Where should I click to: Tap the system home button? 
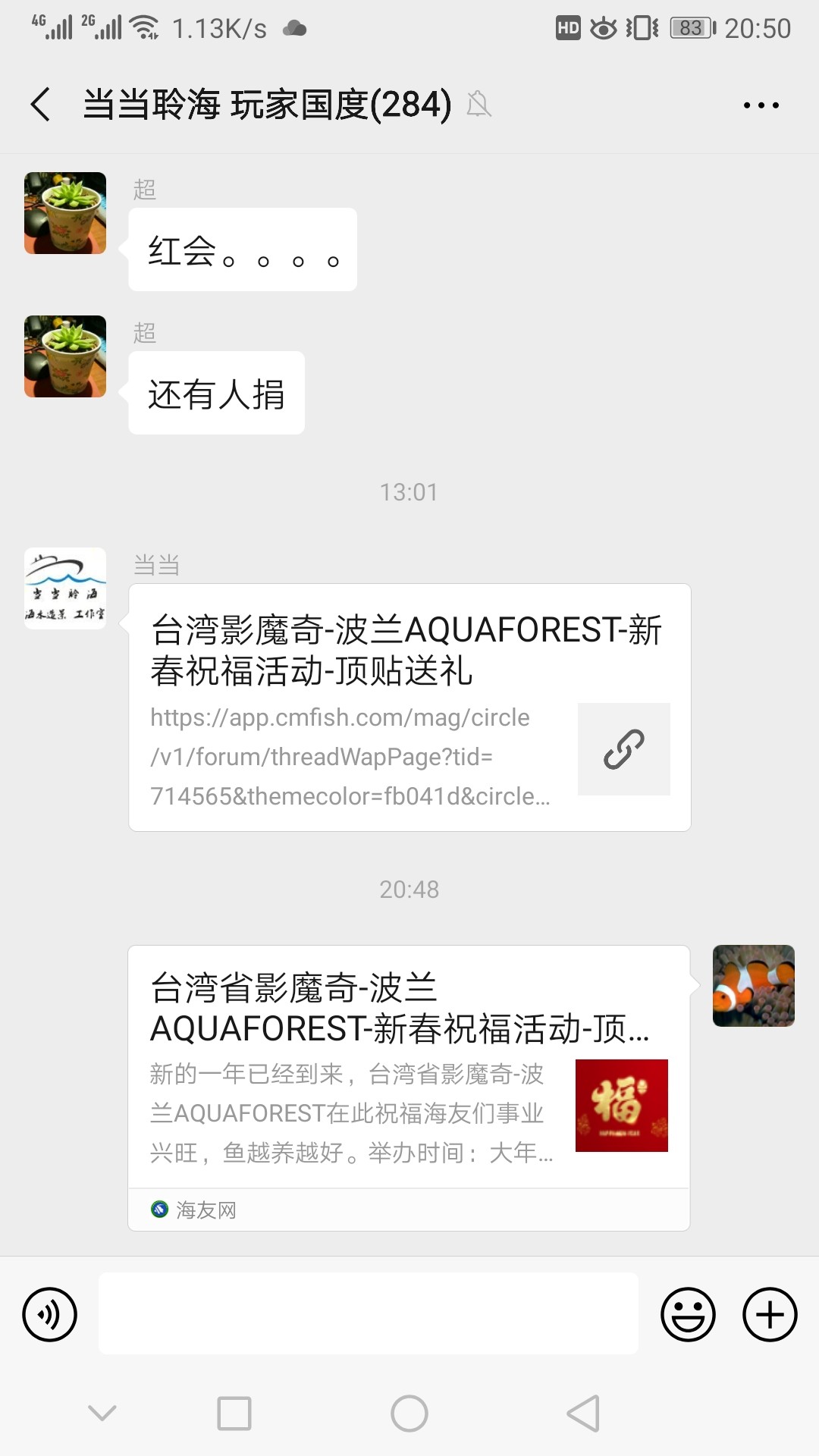coord(409,1414)
